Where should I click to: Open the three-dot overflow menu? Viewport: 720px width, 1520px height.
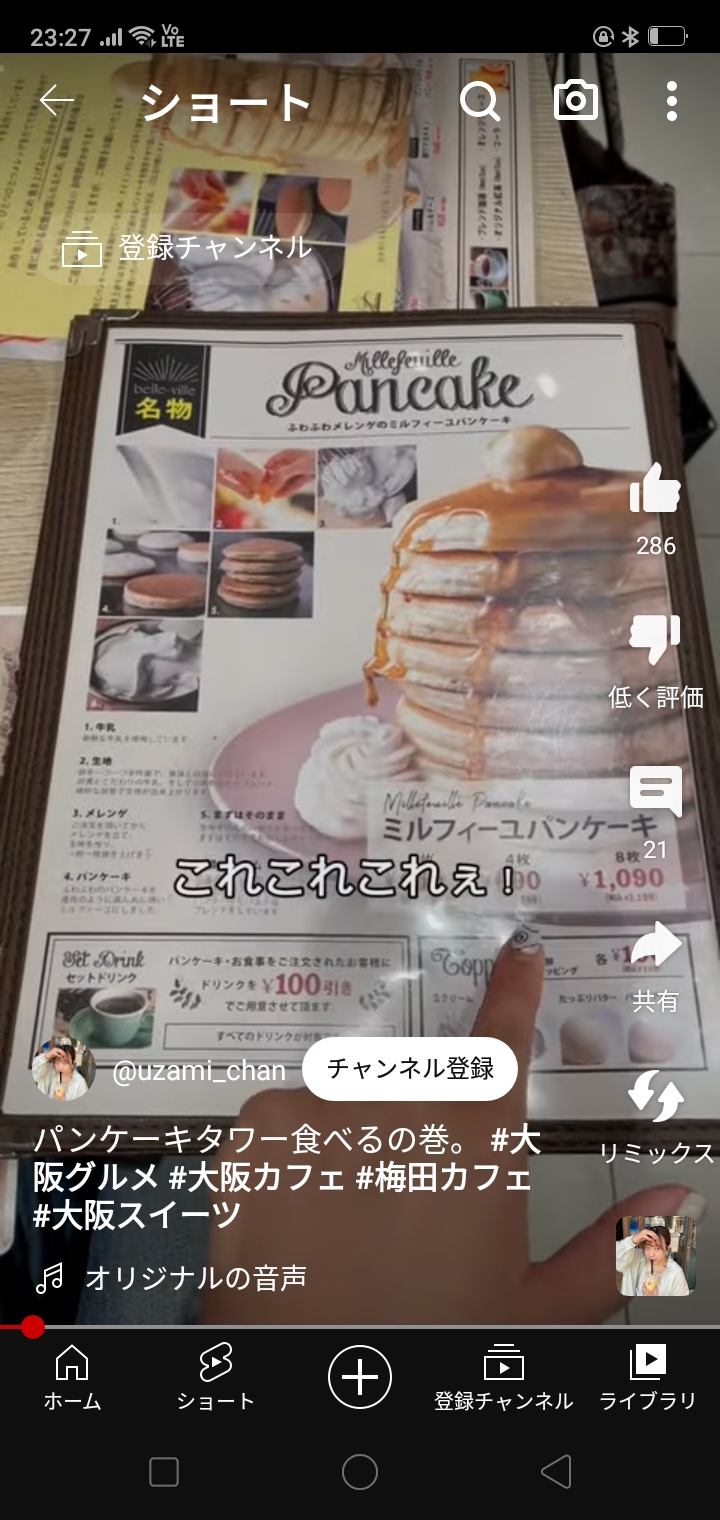pyautogui.click(x=671, y=101)
